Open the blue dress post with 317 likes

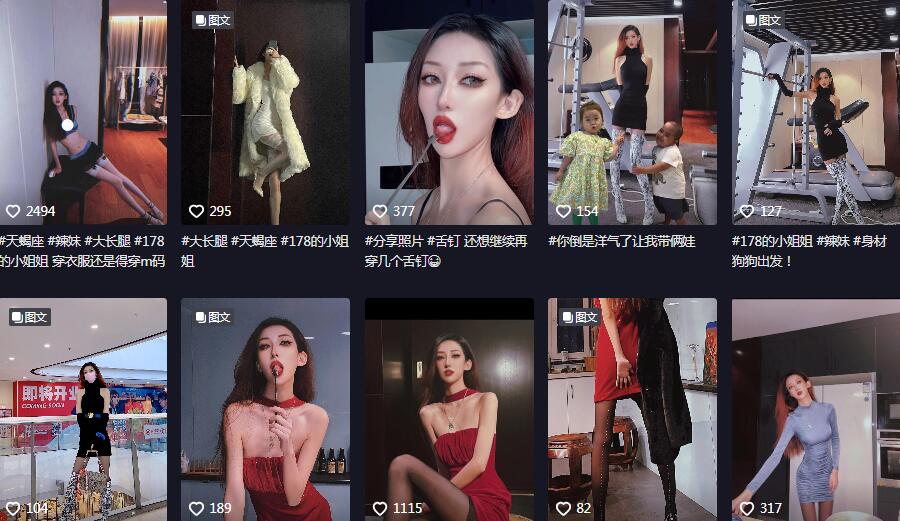click(x=815, y=410)
